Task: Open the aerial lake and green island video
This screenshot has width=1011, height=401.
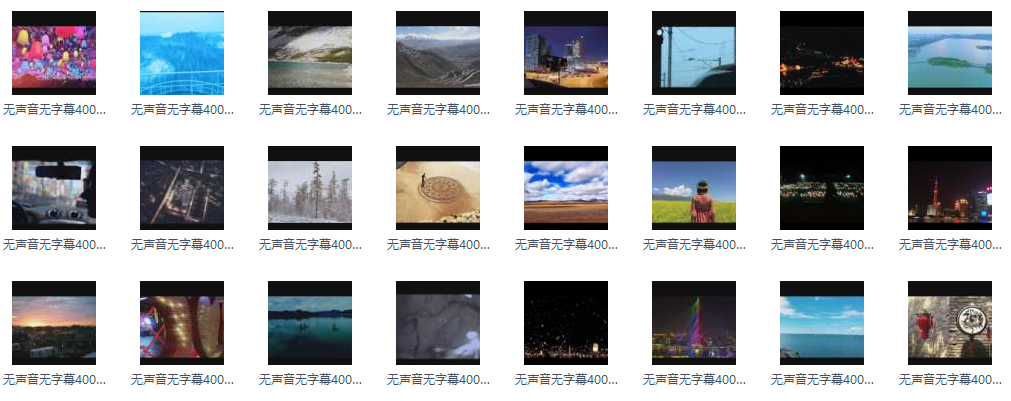Action: tap(950, 53)
